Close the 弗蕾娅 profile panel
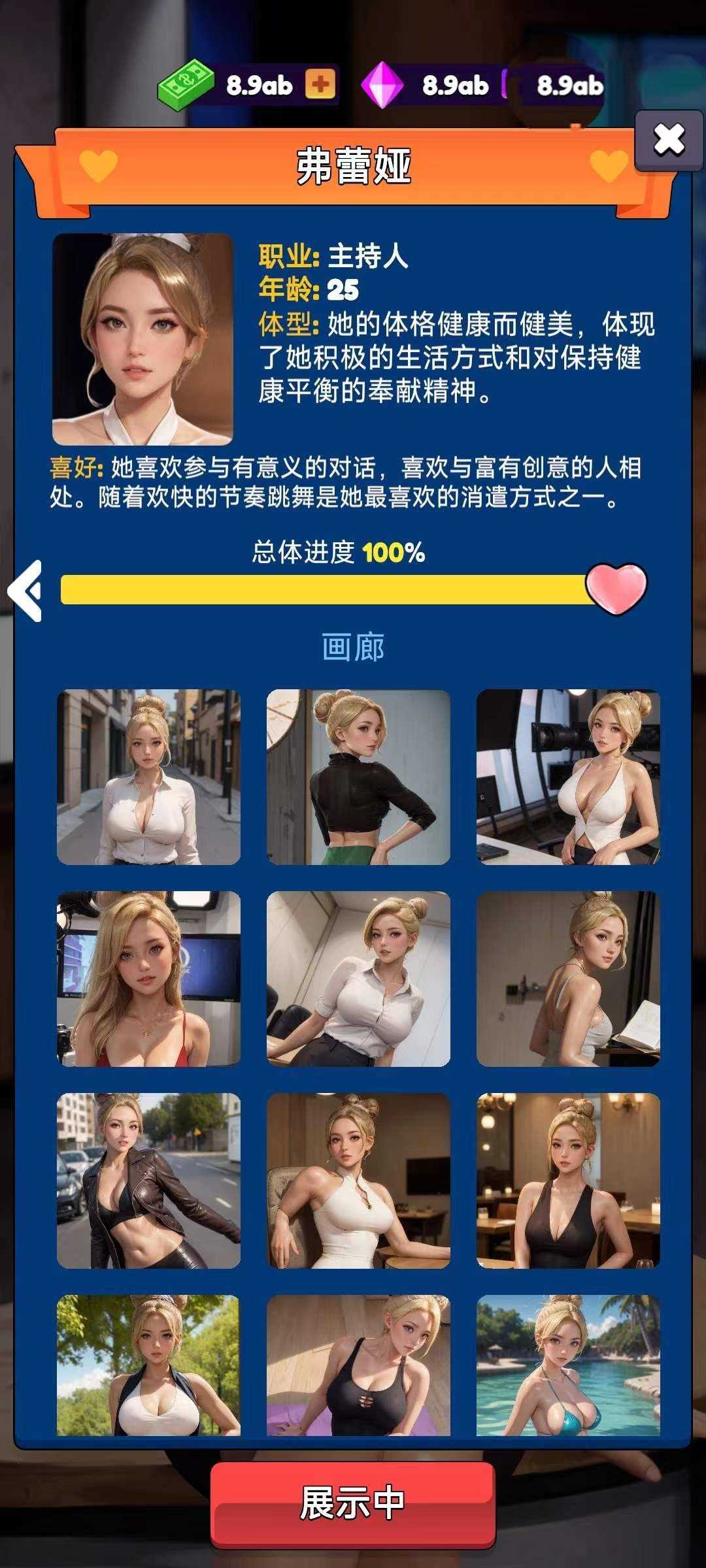This screenshot has height=1568, width=706. pos(669,140)
